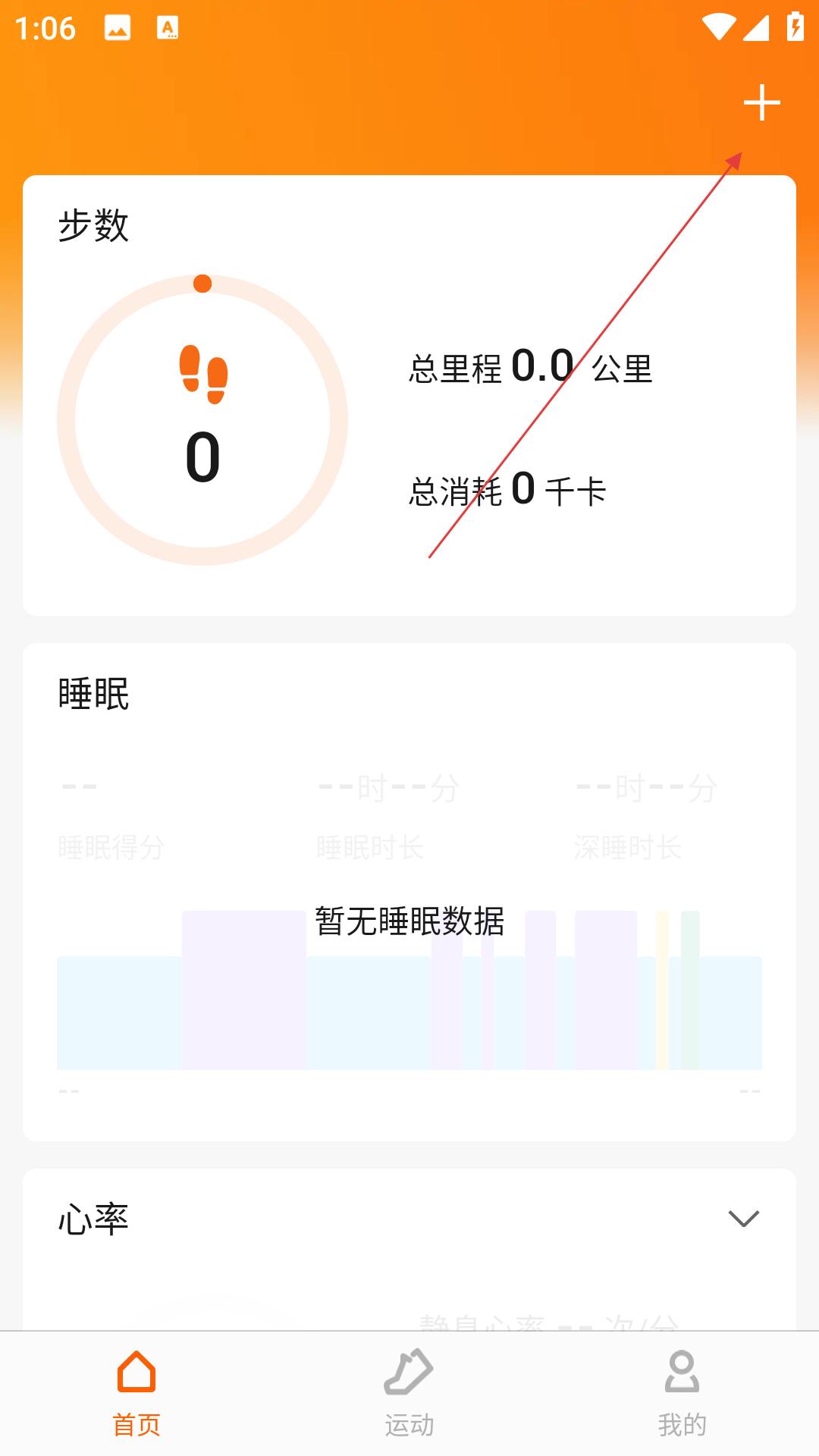Screen dimensions: 819x1456
Task: Open the 睡眠 sleep card
Action: (409, 892)
